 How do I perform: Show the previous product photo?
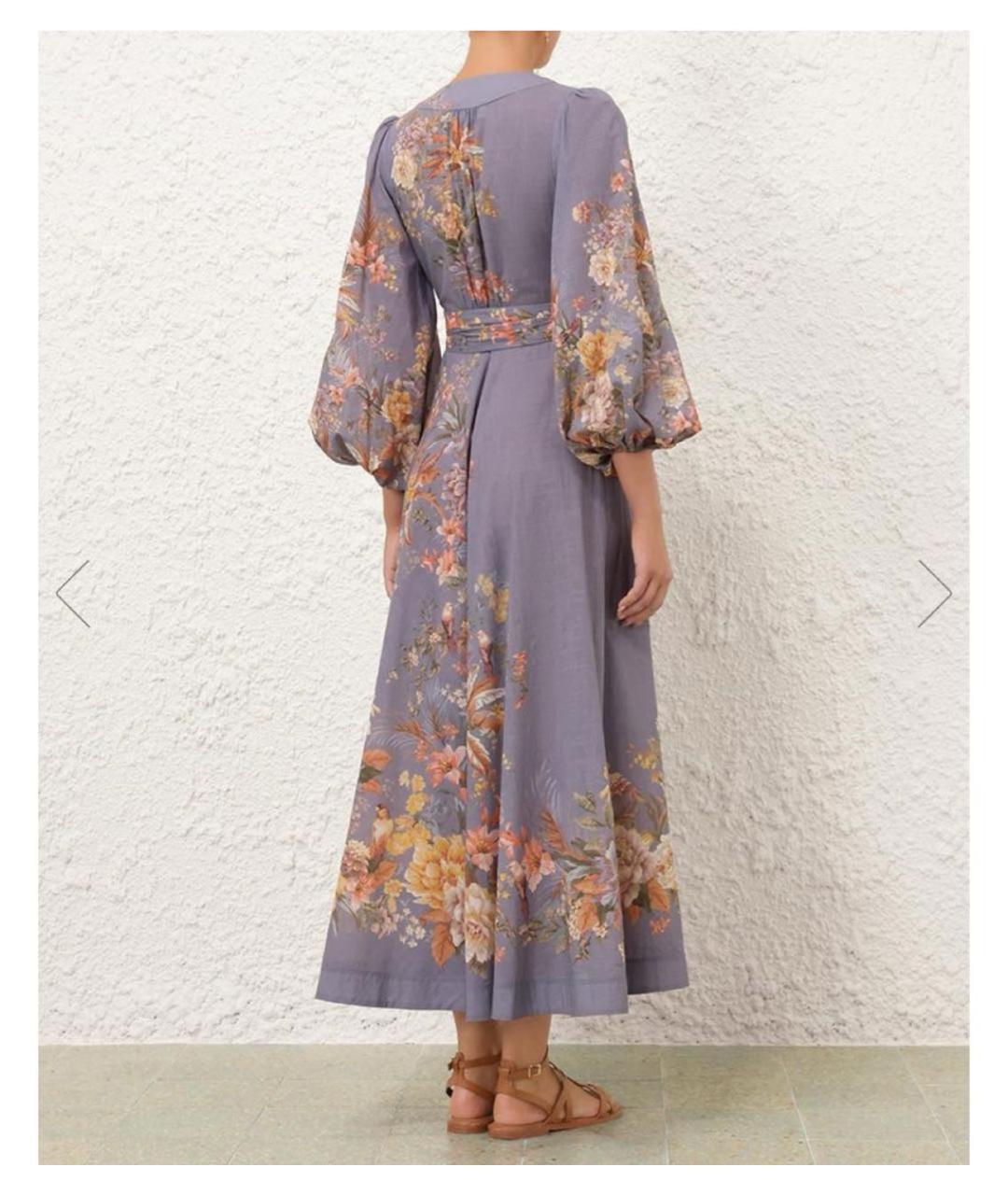tap(73, 594)
